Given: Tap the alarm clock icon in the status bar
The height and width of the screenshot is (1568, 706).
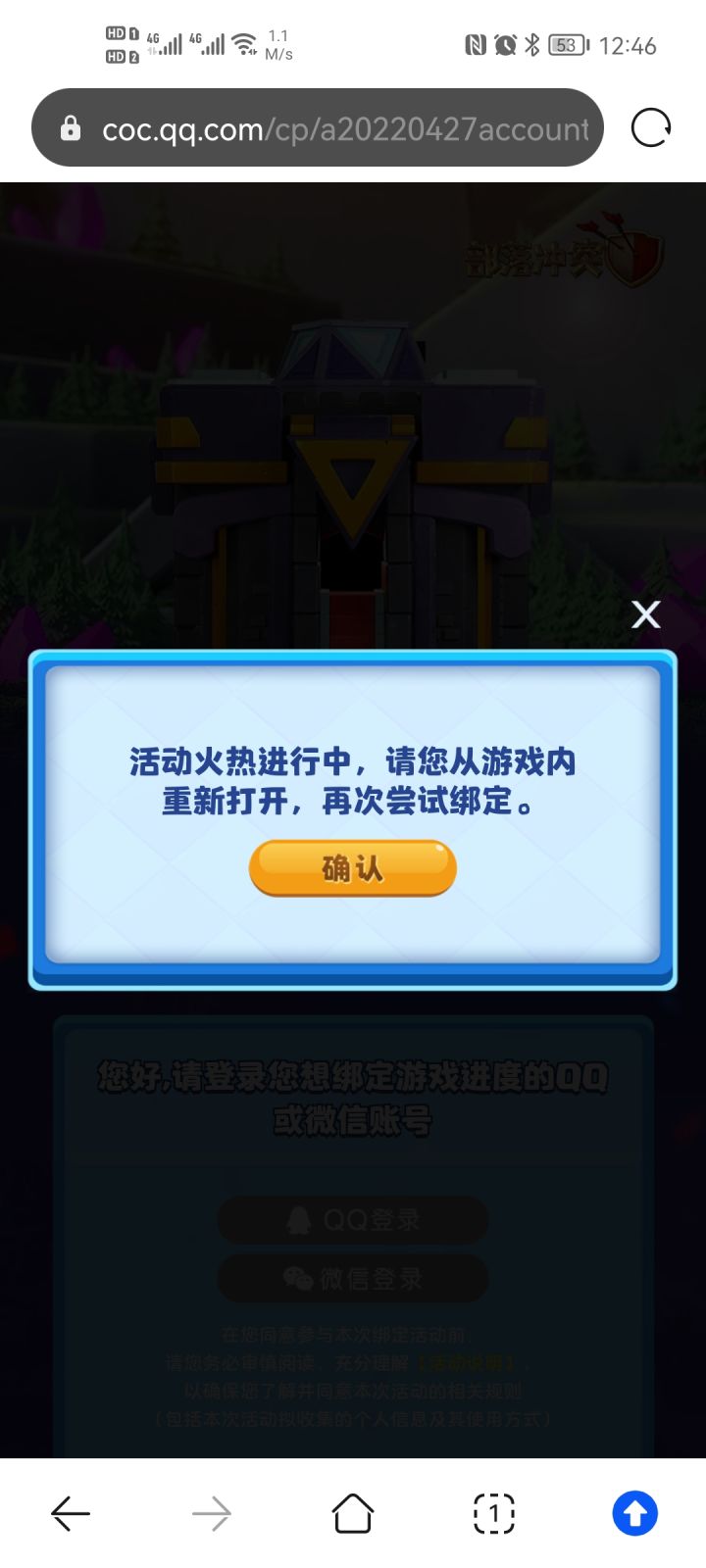Looking at the screenshot, I should [x=502, y=43].
